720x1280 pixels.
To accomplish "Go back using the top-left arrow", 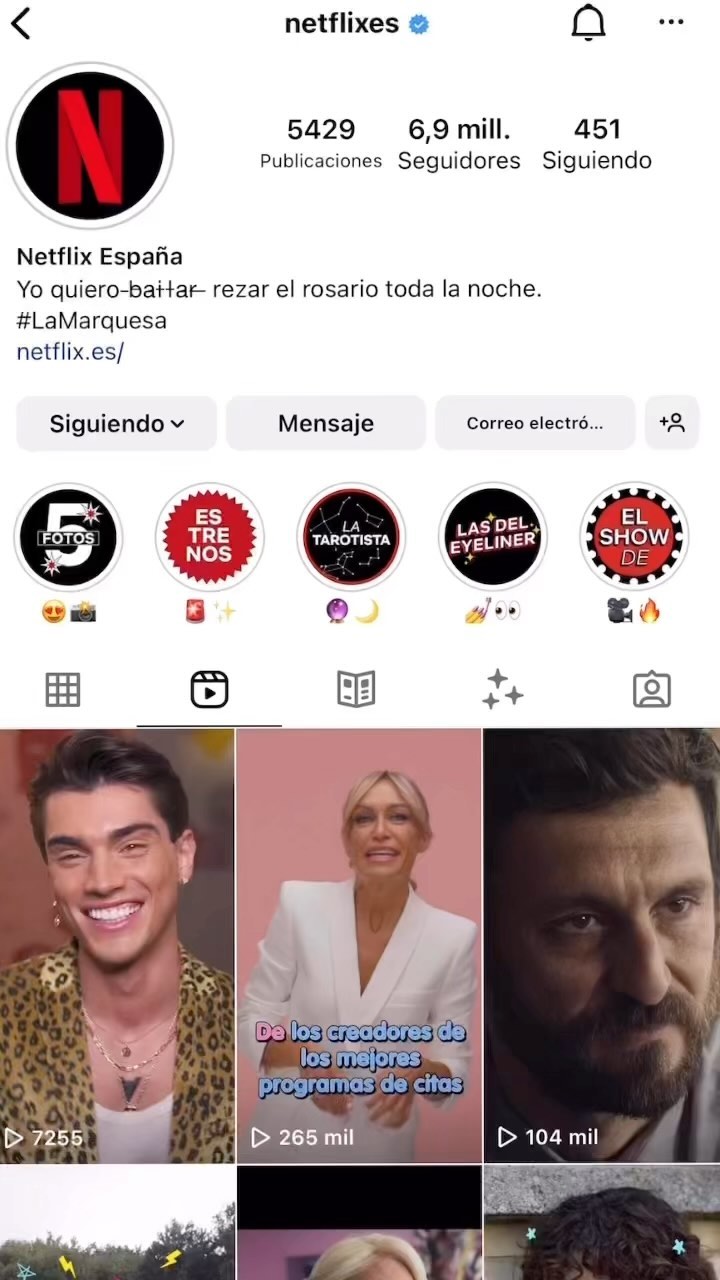I will tap(22, 24).
